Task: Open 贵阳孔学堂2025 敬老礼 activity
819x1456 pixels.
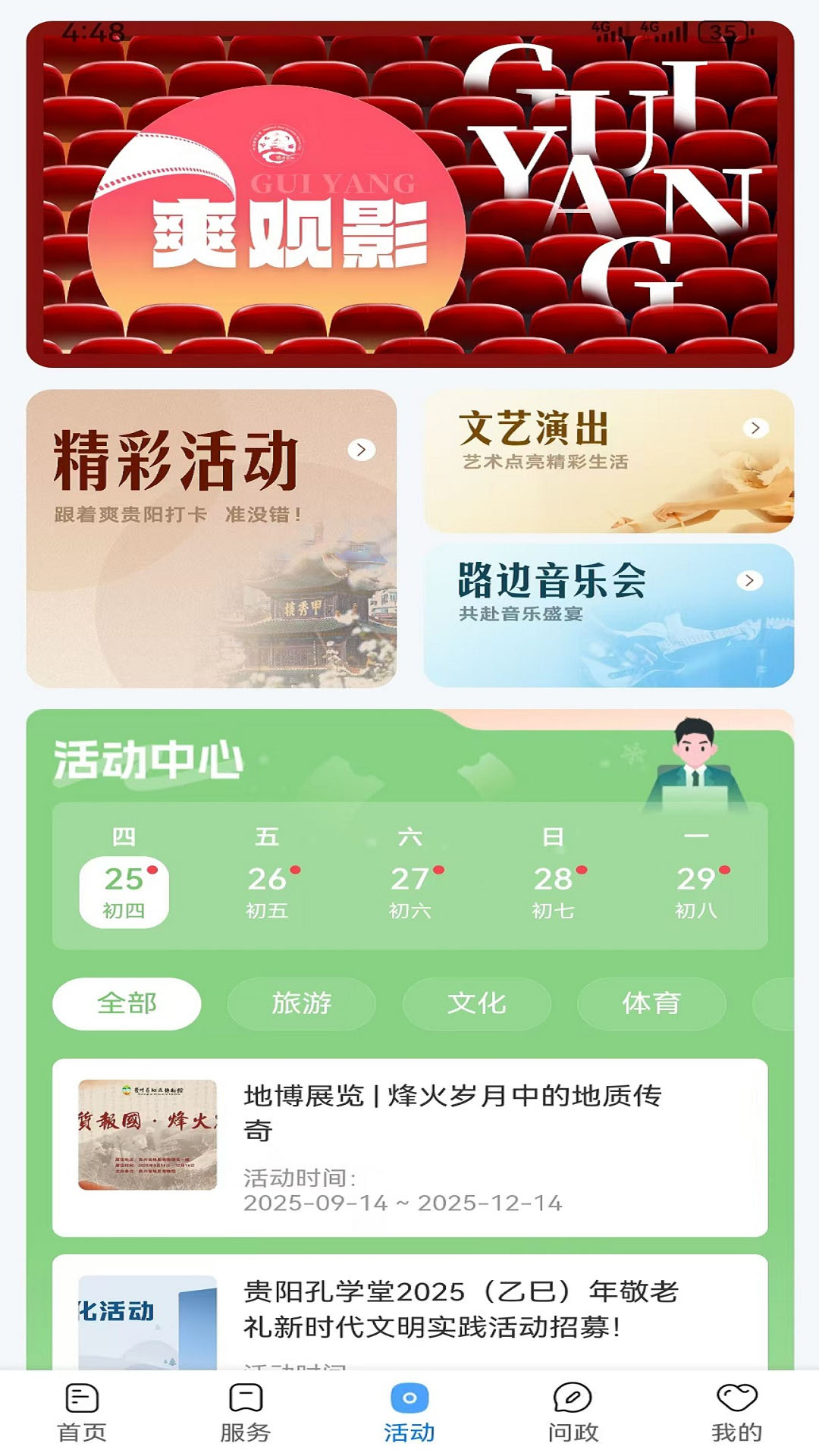Action: (409, 1312)
